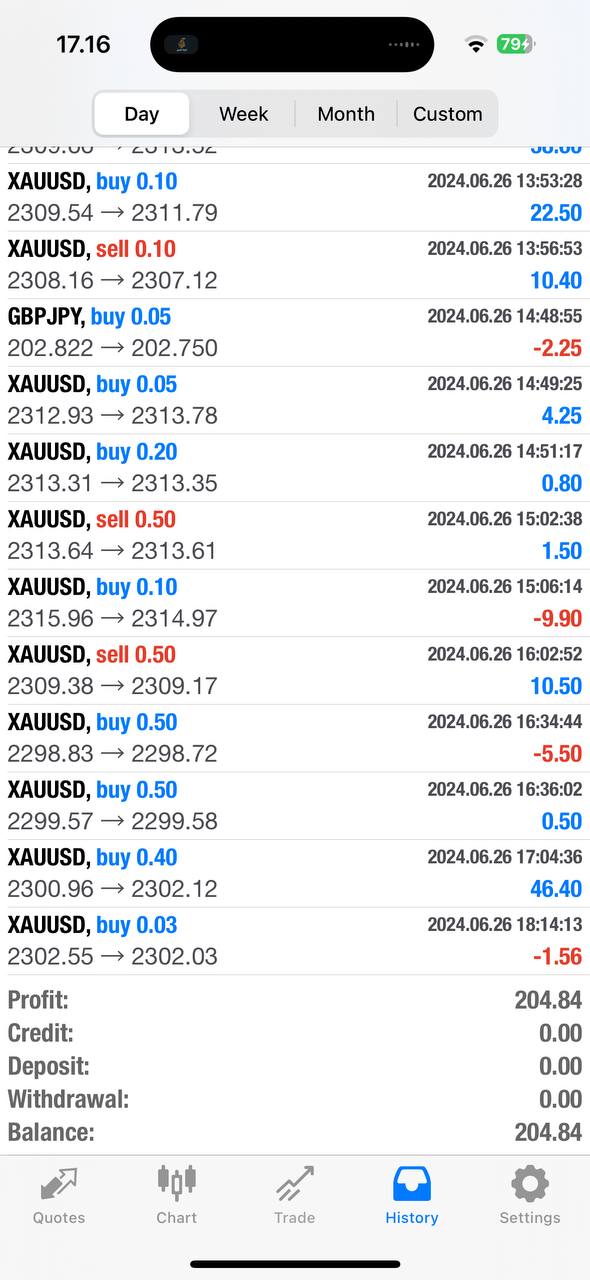
Task: Select the Day period filter
Action: pos(142,114)
